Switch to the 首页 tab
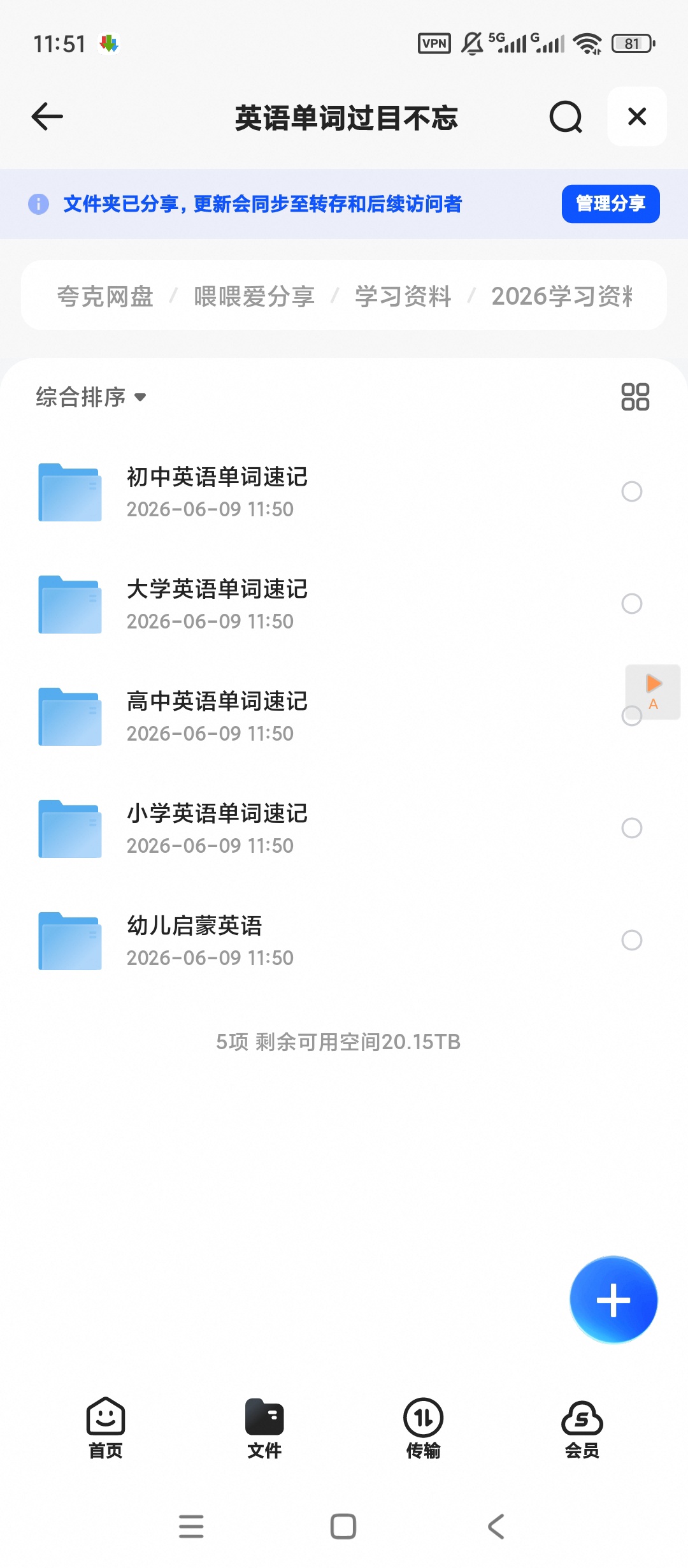The width and height of the screenshot is (688, 1568). click(106, 1428)
